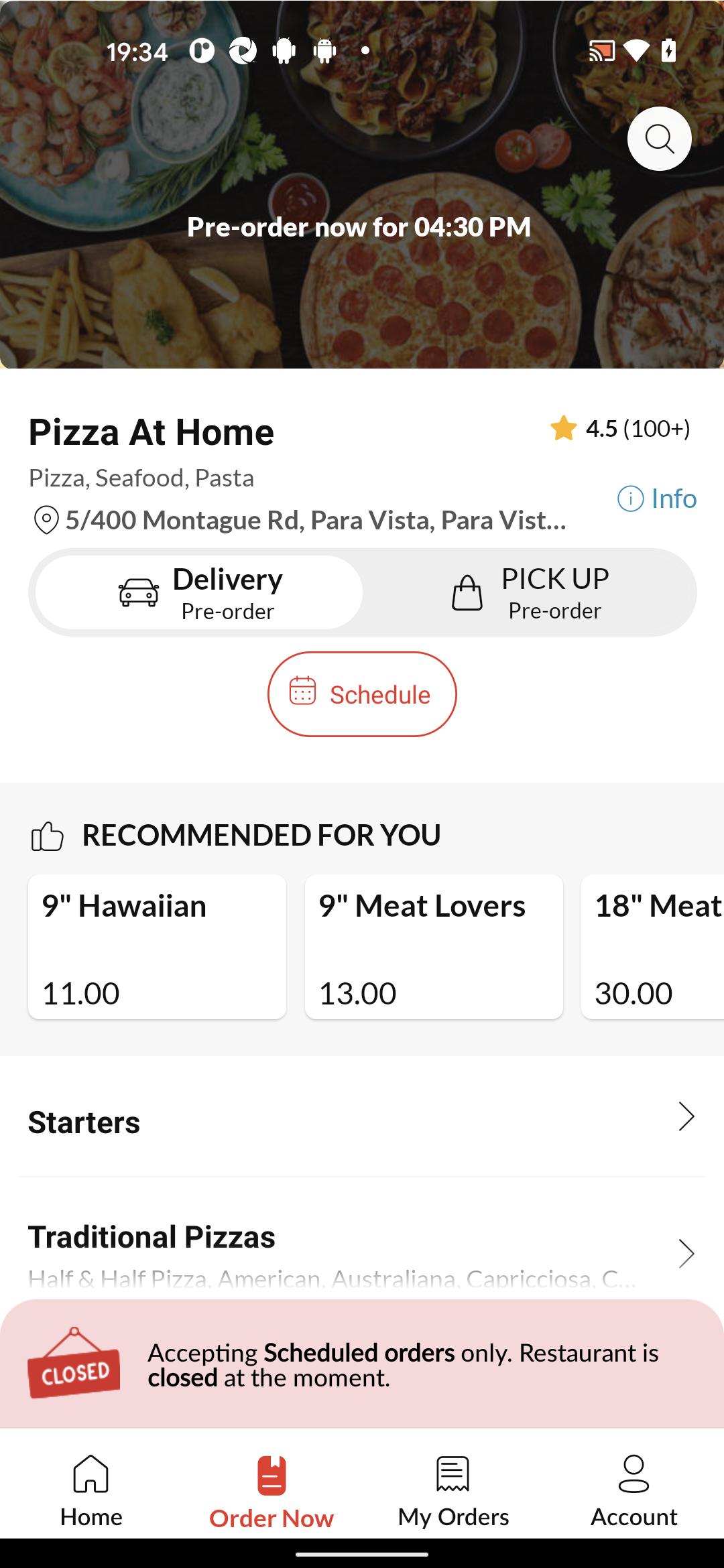This screenshot has height=1568, width=724.
Task: Select the Order Now tab
Action: click(271, 1490)
